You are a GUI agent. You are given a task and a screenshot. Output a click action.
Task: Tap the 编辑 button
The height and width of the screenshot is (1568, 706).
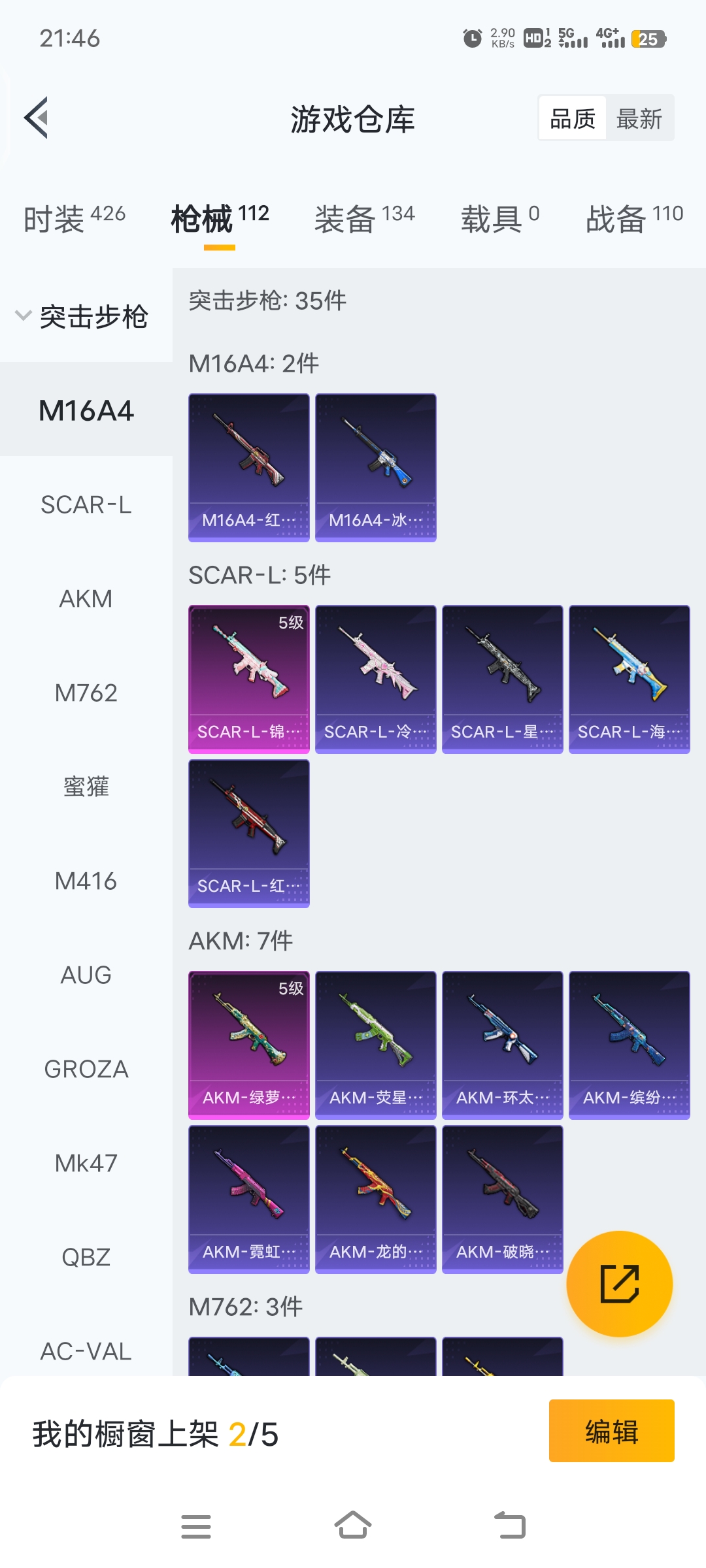(x=611, y=1430)
